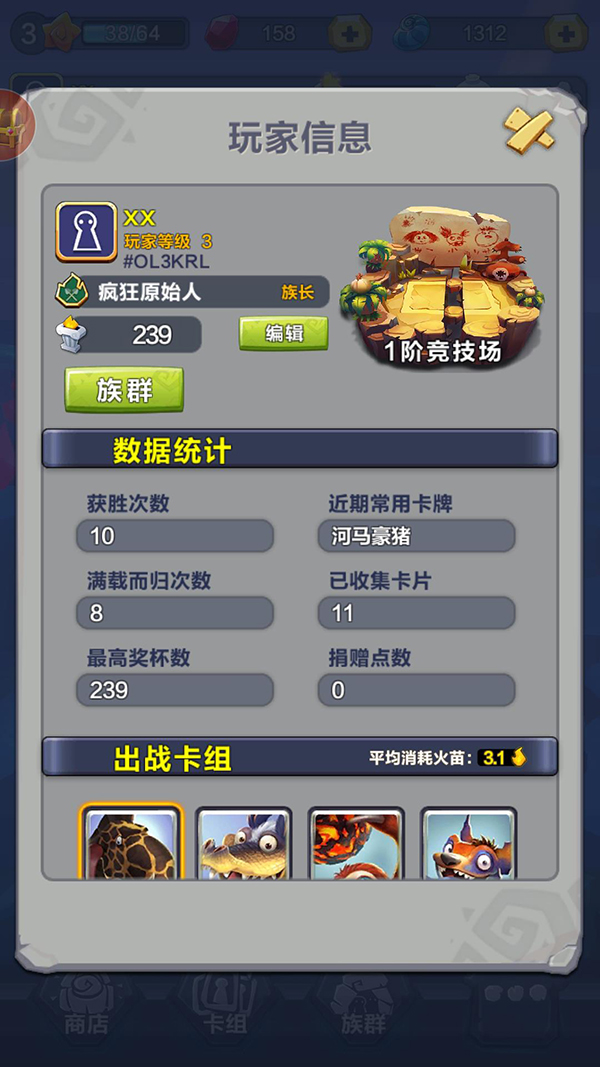The width and height of the screenshot is (600, 1067).
Task: Open the 族群 clan button
Action: point(125,389)
